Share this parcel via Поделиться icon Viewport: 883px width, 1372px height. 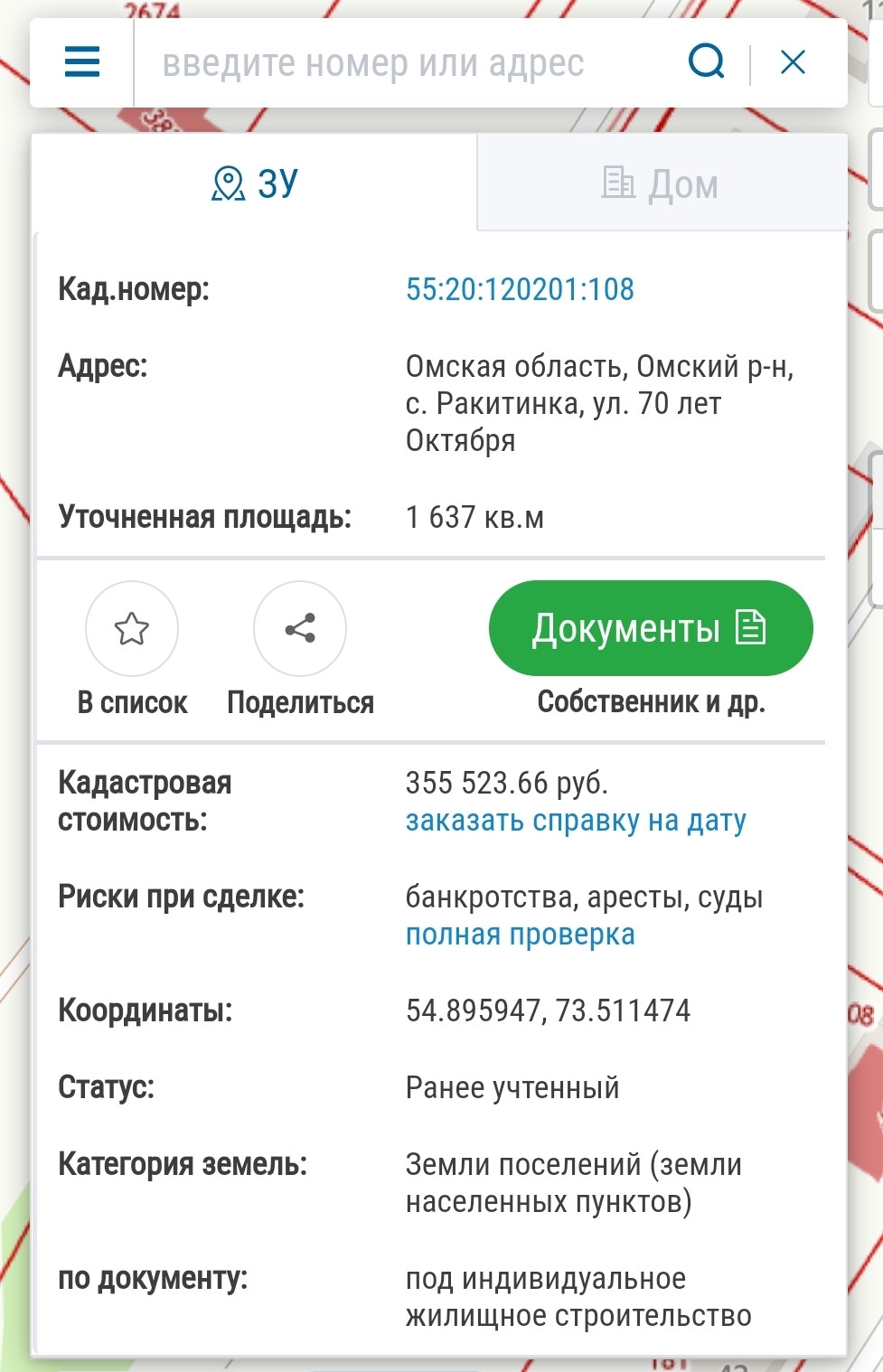pos(300,628)
